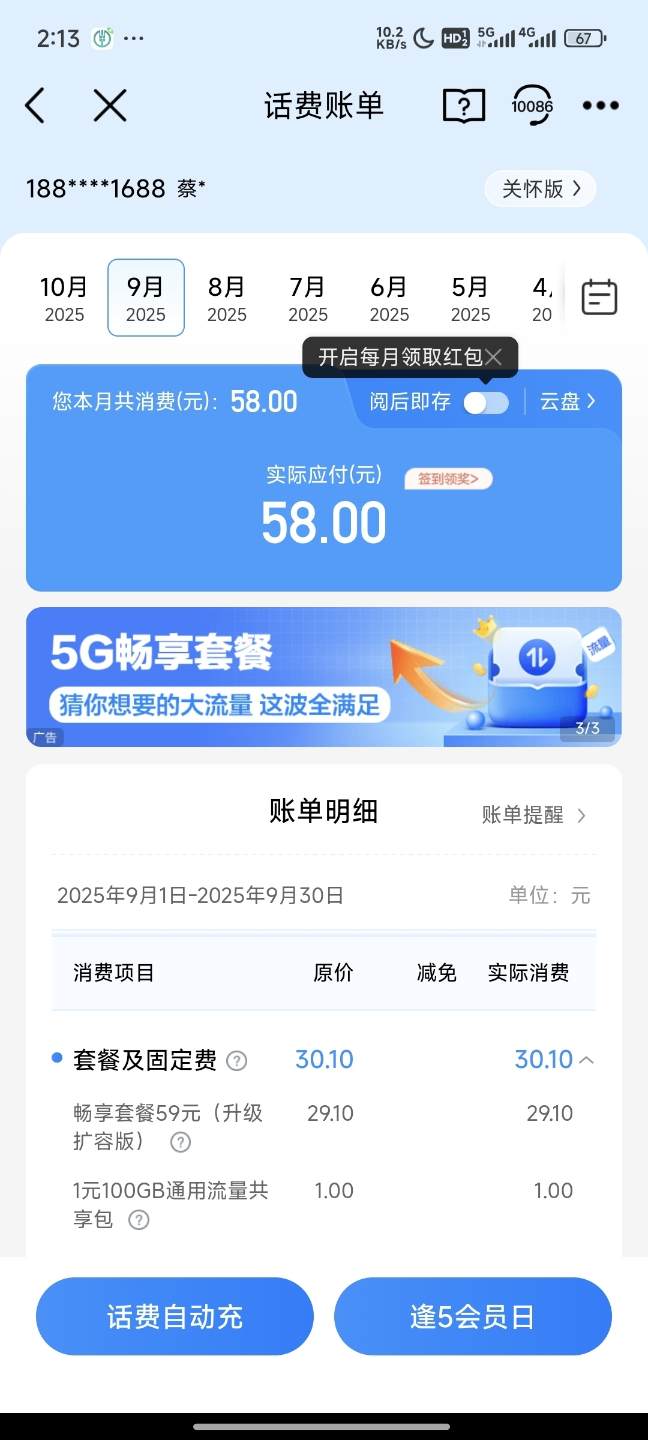Open the help guide icon
648x1440 pixels.
click(463, 105)
